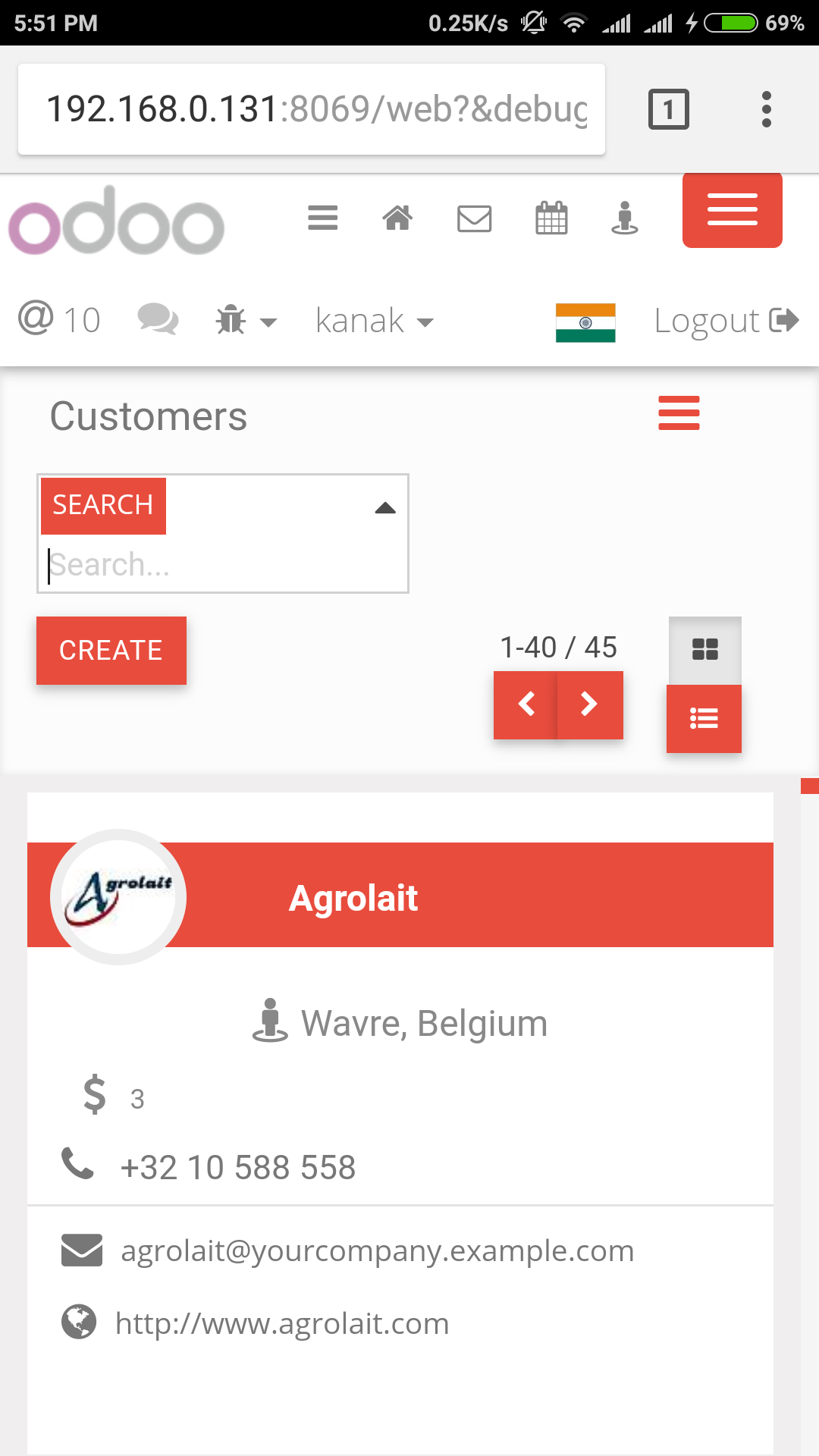The width and height of the screenshot is (819, 1456).
Task: Log out of the account
Action: [726, 321]
